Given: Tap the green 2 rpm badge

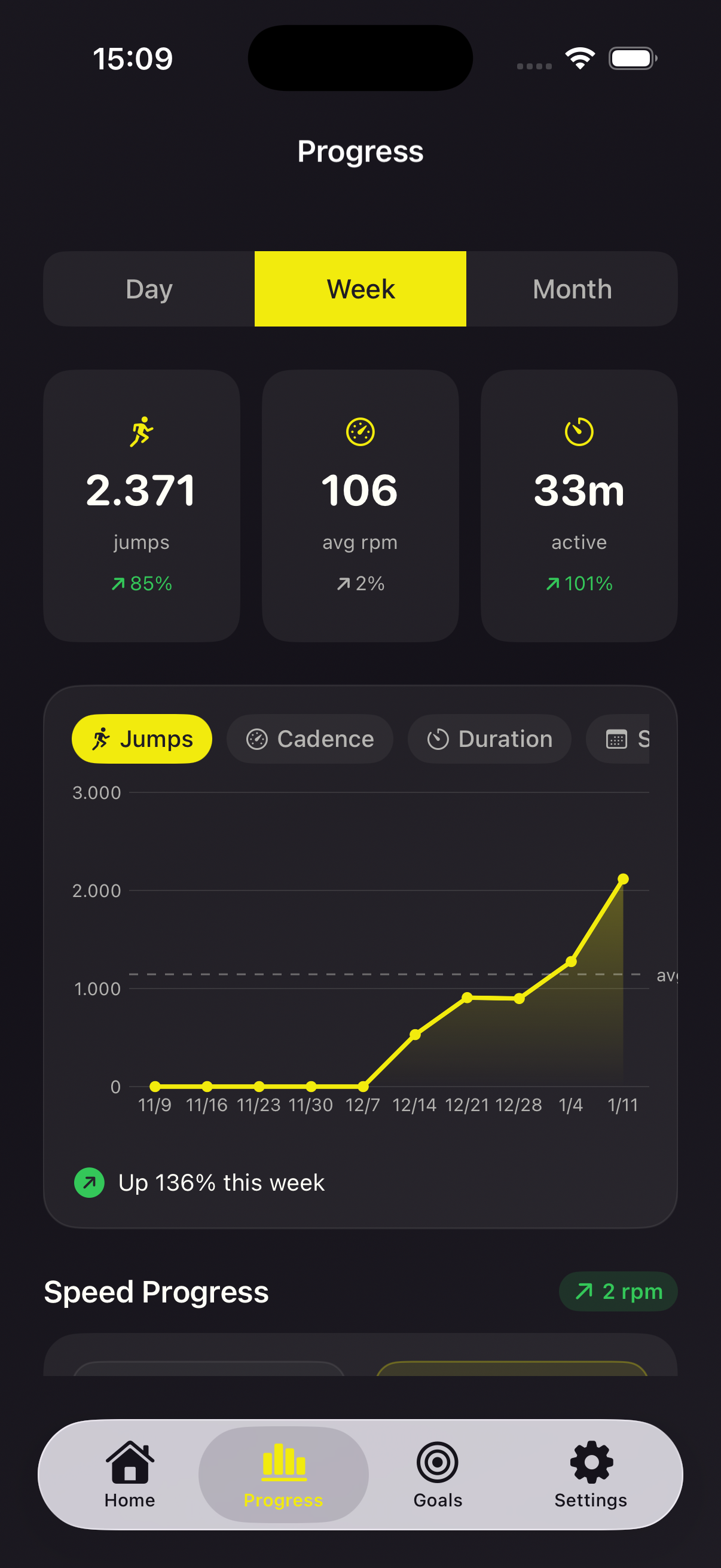Looking at the screenshot, I should (618, 1291).
